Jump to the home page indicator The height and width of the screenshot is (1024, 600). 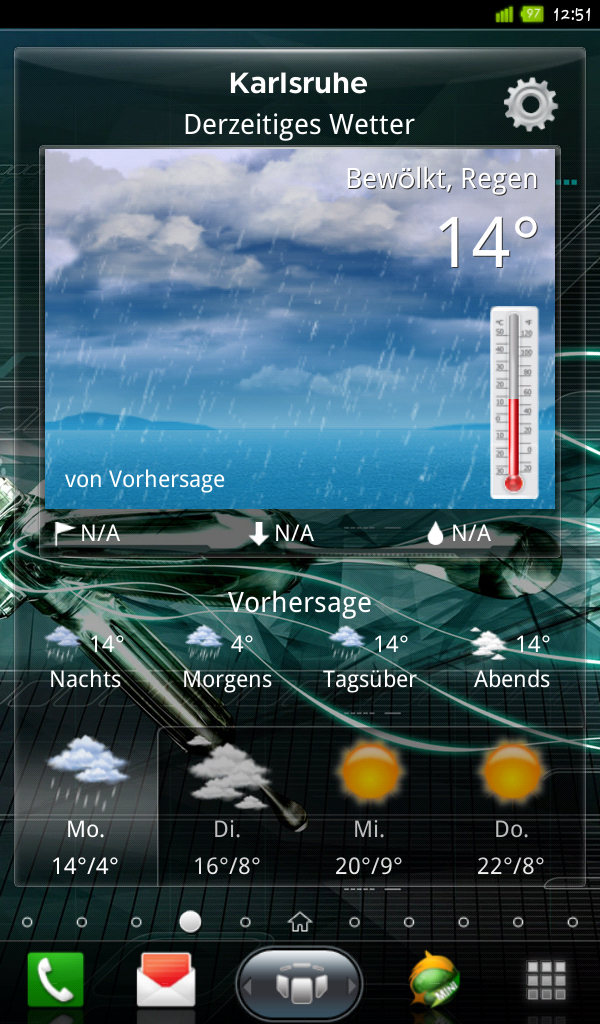click(x=300, y=922)
